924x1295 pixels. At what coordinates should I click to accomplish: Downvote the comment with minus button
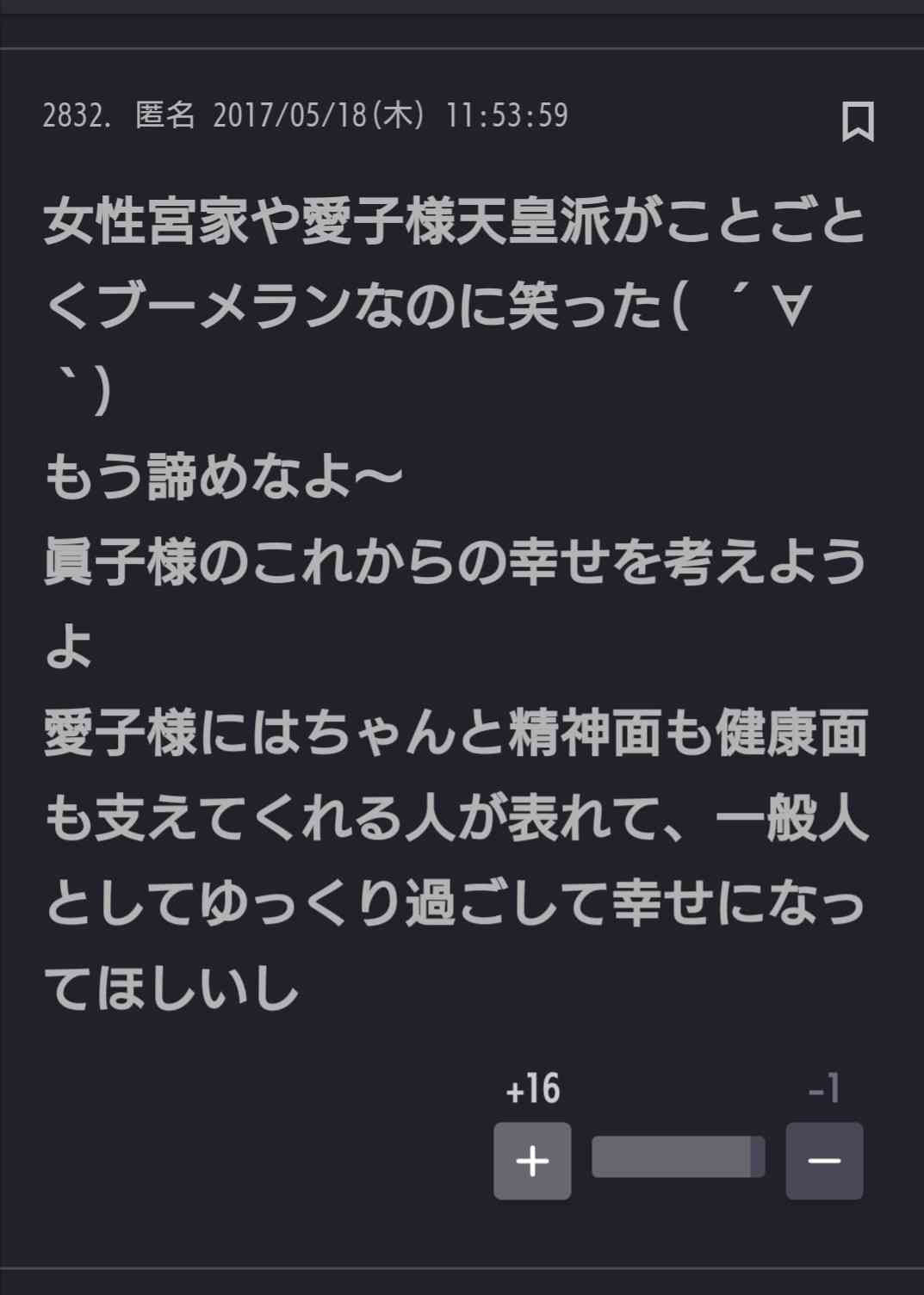click(x=824, y=1161)
